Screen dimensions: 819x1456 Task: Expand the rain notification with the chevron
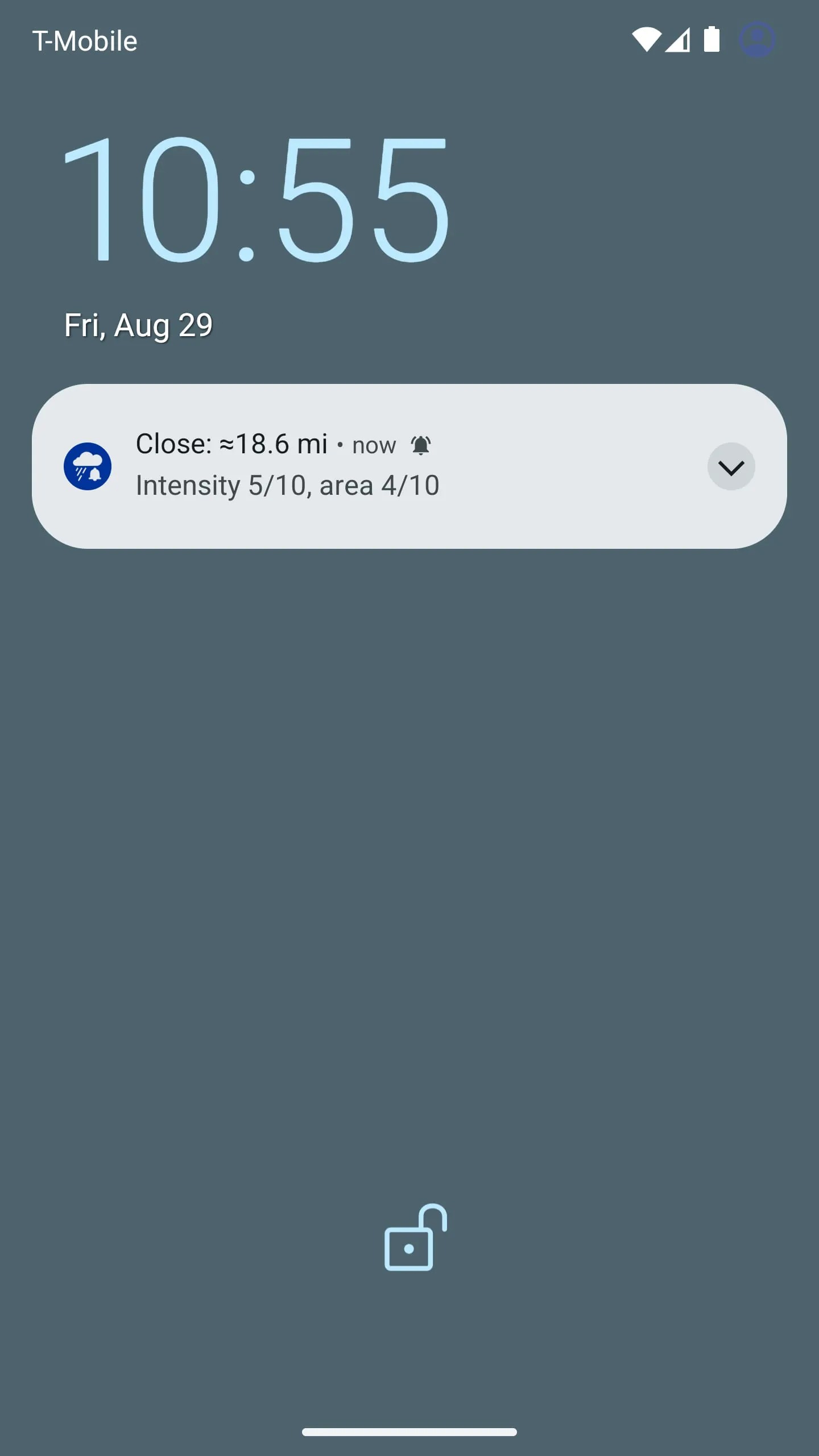point(731,466)
